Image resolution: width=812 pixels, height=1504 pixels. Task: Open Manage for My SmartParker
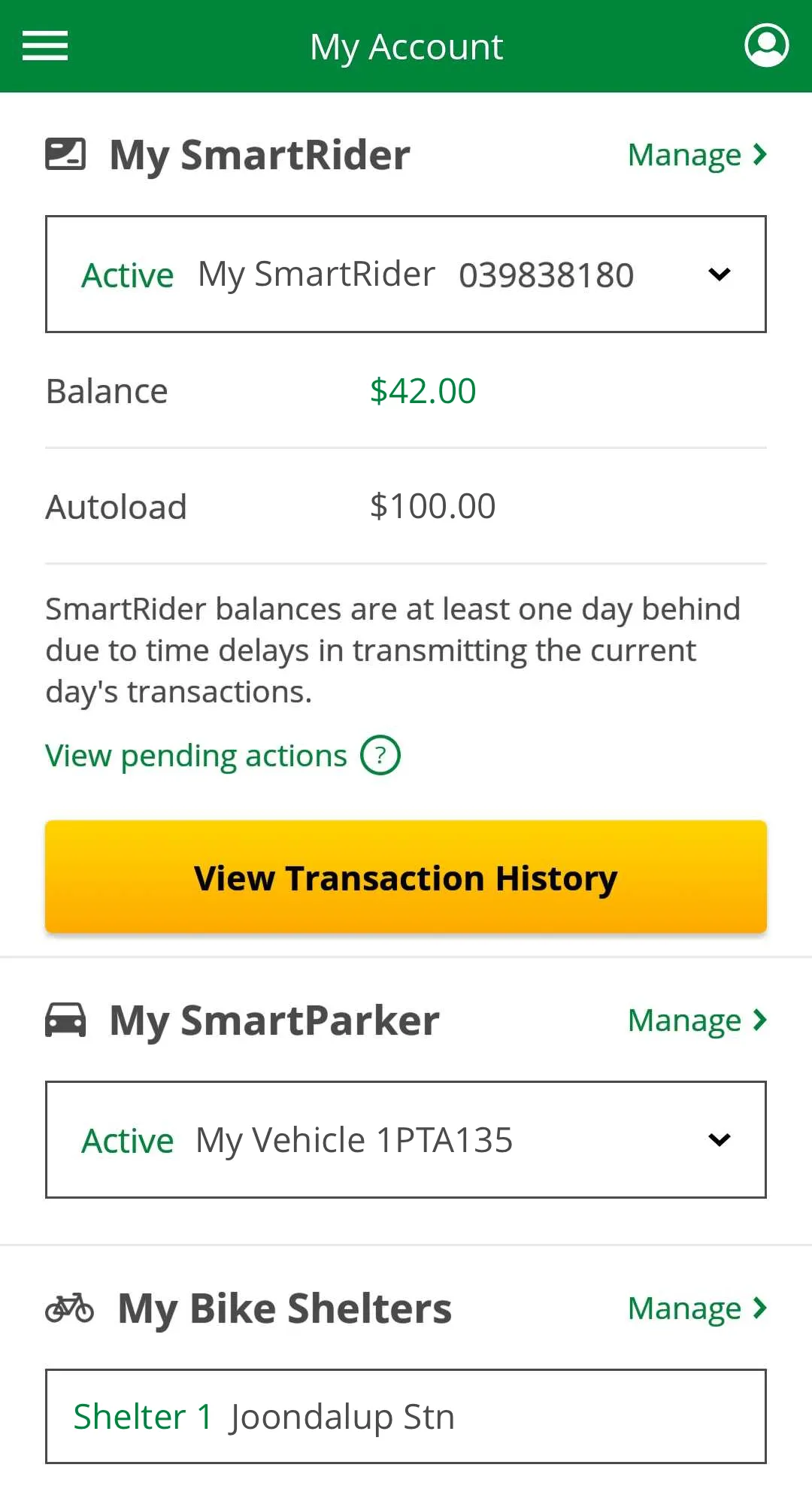[684, 1020]
